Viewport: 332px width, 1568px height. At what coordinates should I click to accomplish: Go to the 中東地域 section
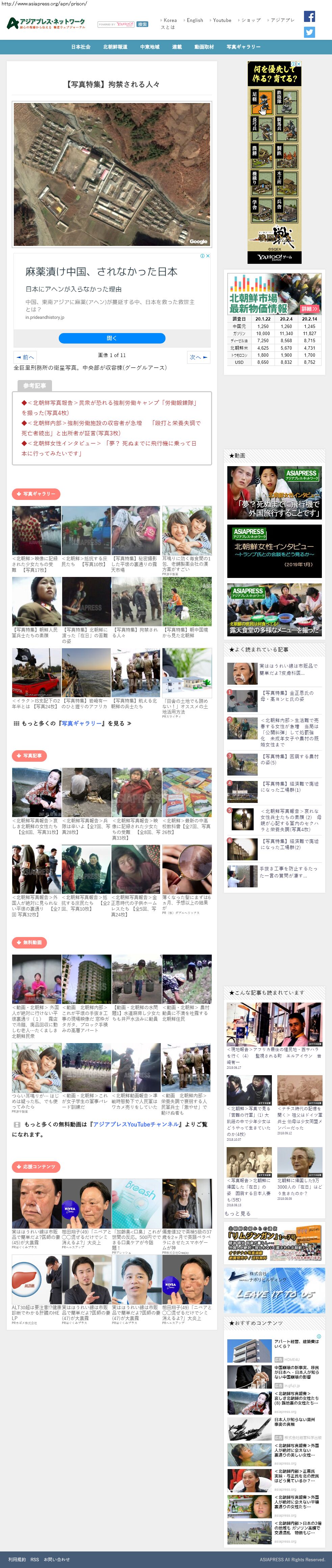click(149, 47)
